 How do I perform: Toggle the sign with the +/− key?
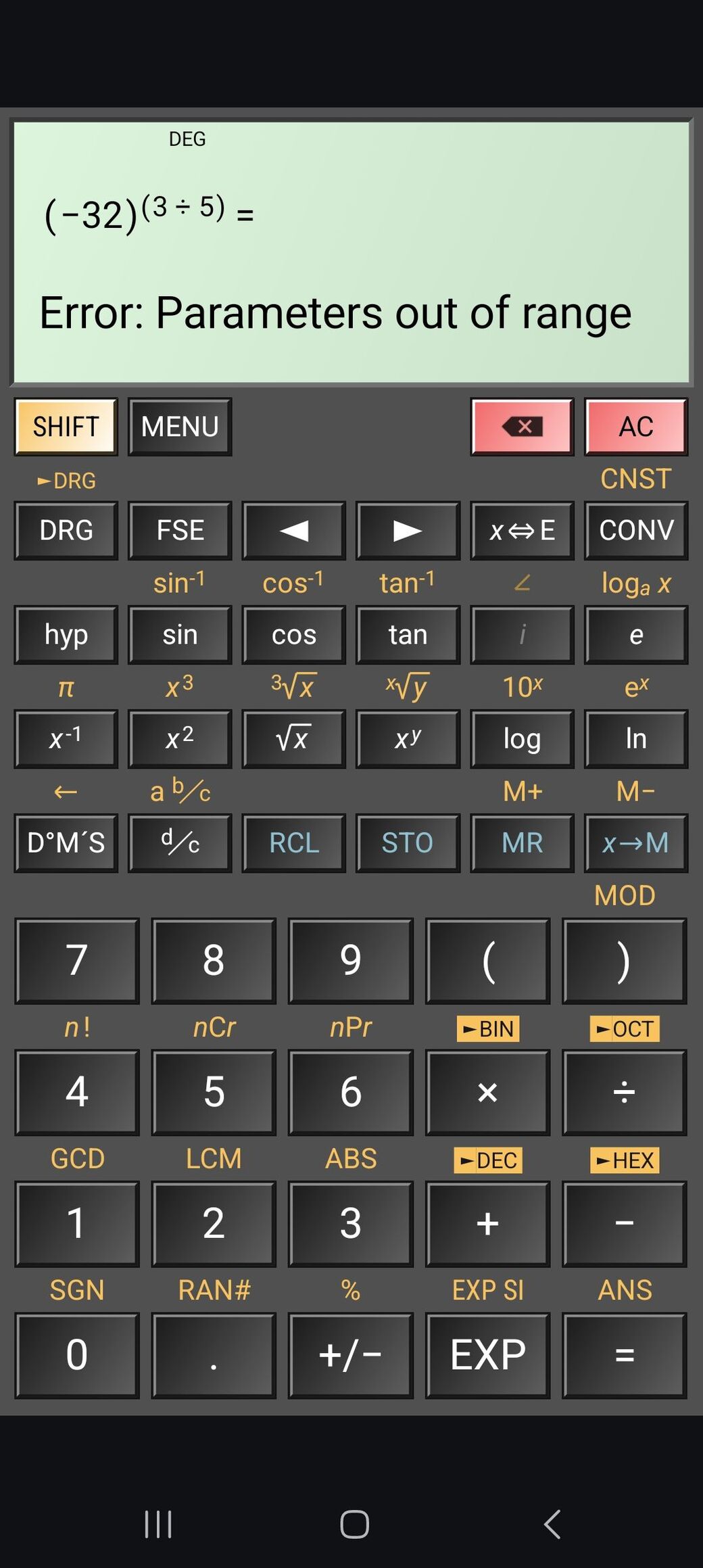click(350, 1355)
